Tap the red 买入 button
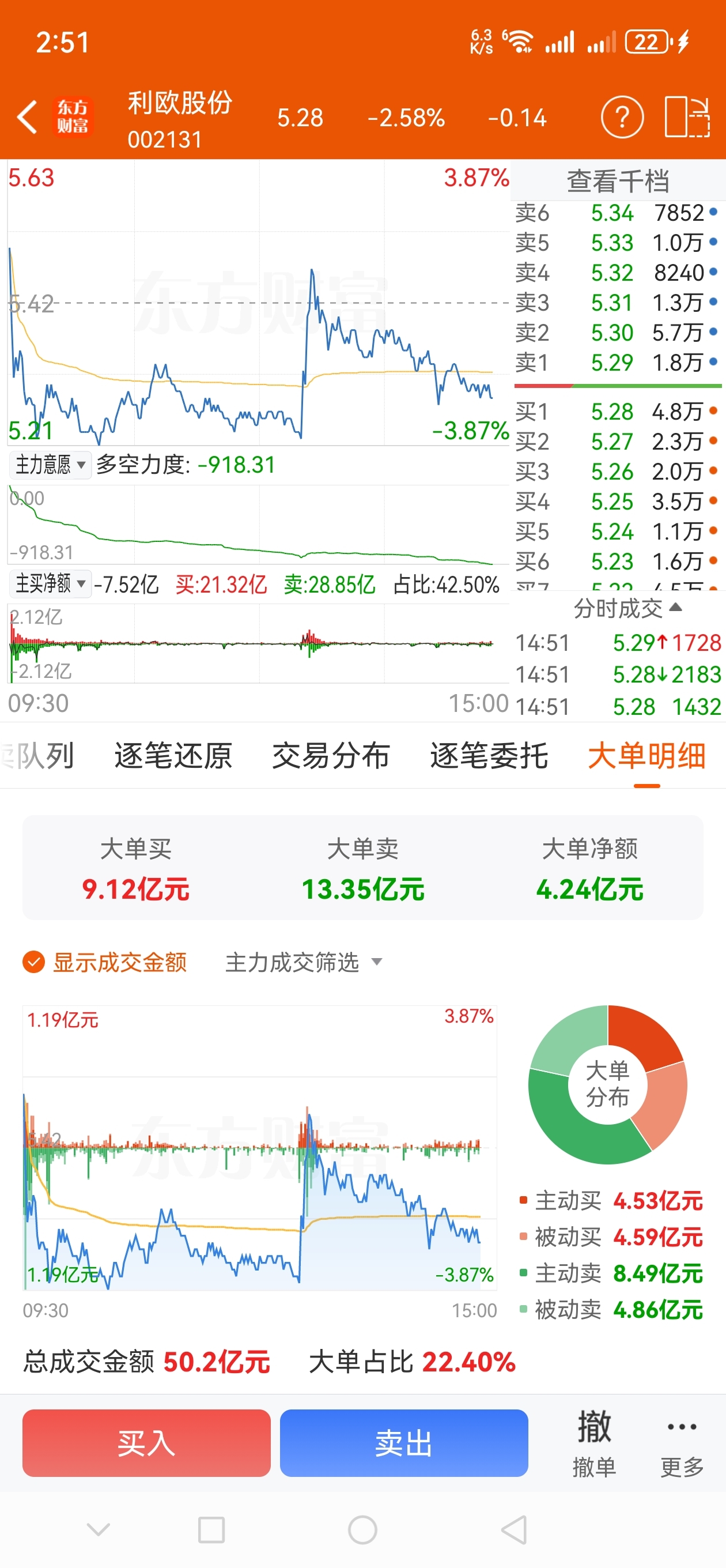The height and width of the screenshot is (1568, 726). [x=147, y=1442]
